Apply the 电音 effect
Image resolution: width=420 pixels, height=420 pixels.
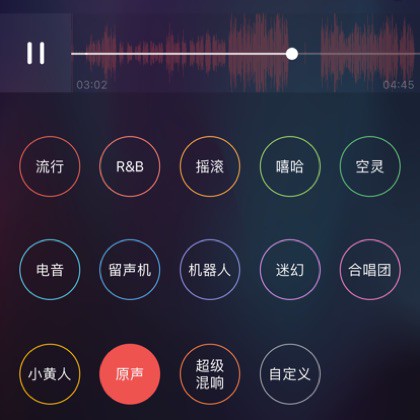50,270
